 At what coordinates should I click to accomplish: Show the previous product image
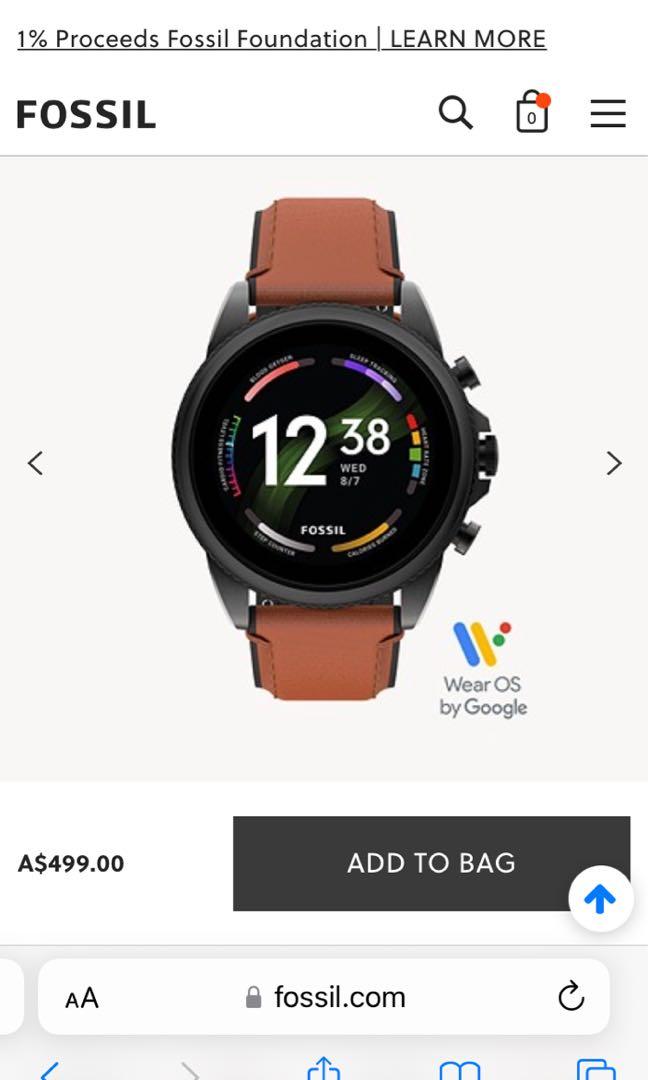(36, 463)
